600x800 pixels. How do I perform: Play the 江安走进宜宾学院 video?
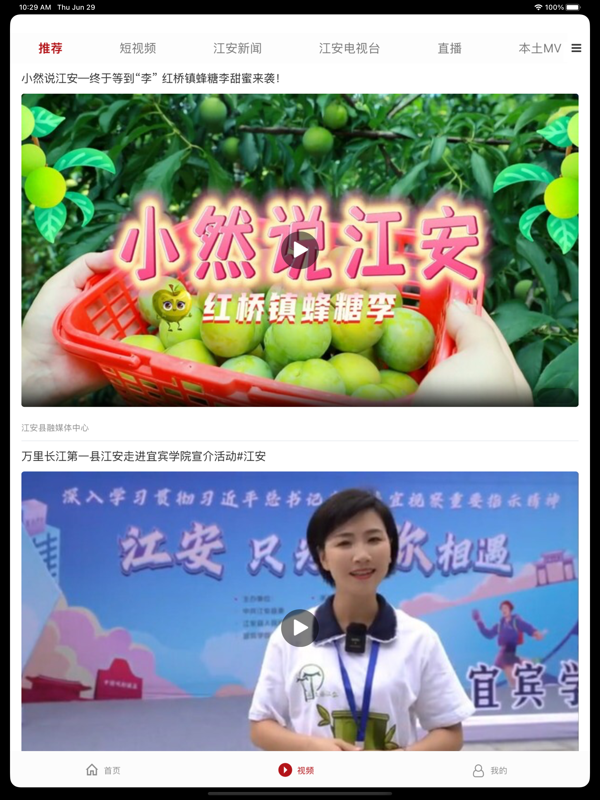[x=299, y=628]
